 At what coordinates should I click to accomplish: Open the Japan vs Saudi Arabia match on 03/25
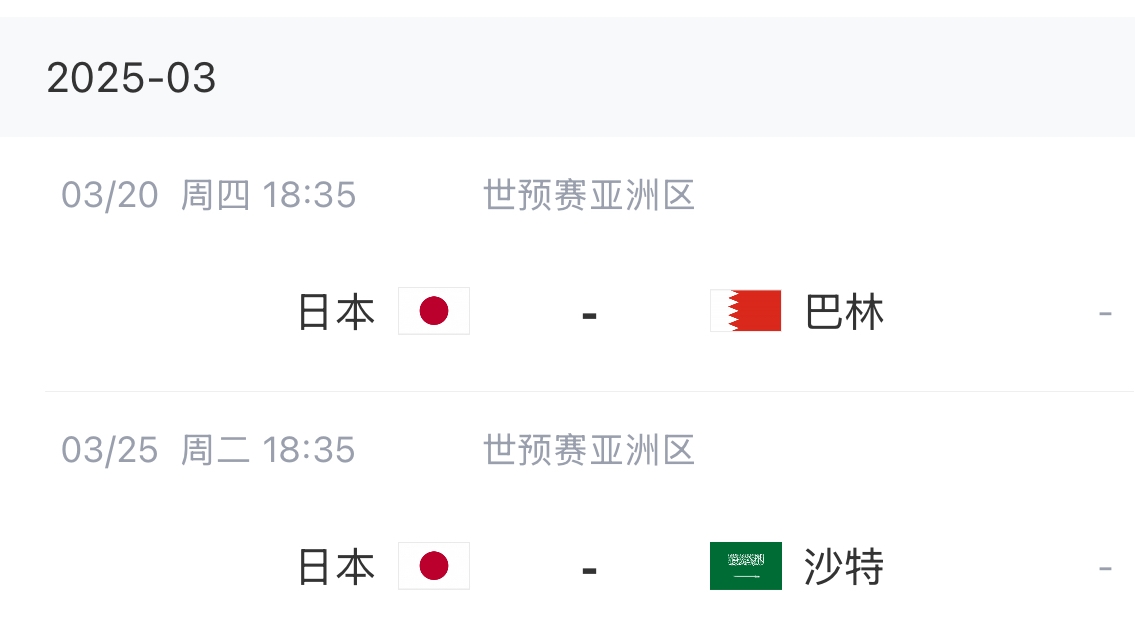[589, 567]
